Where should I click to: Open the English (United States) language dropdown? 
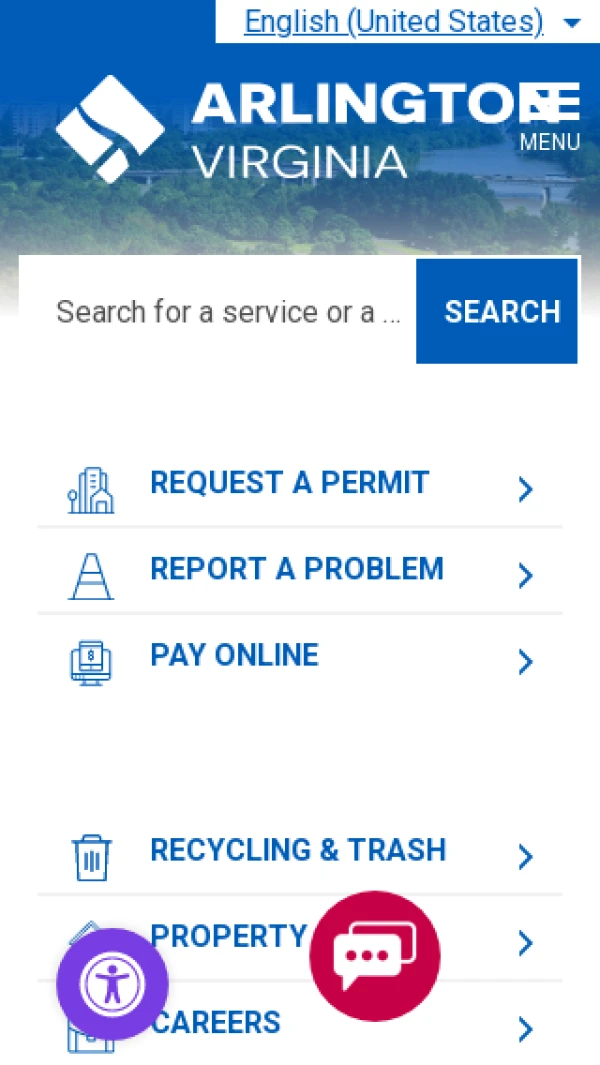(410, 22)
